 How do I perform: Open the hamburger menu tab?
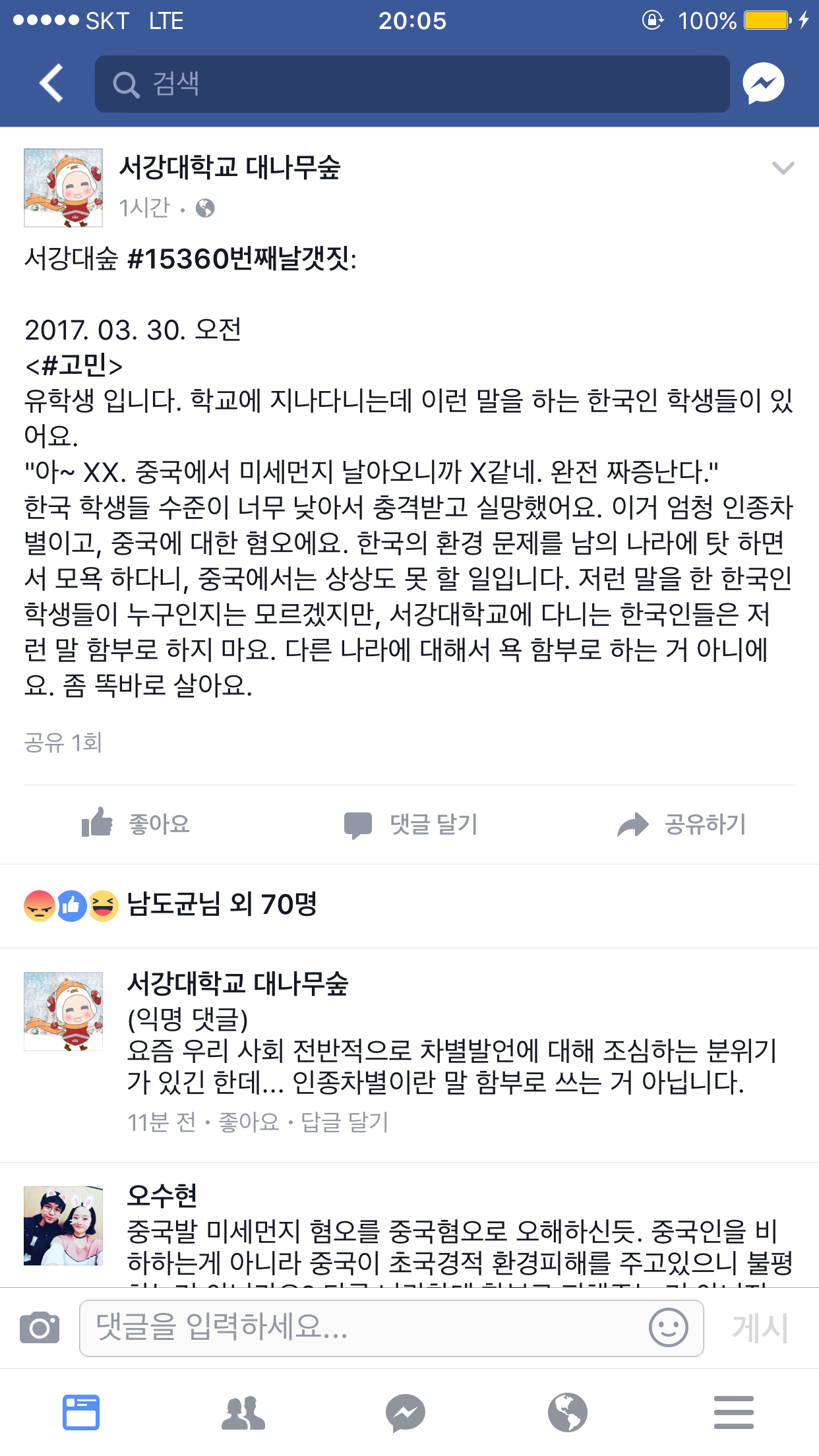pyautogui.click(x=733, y=1413)
